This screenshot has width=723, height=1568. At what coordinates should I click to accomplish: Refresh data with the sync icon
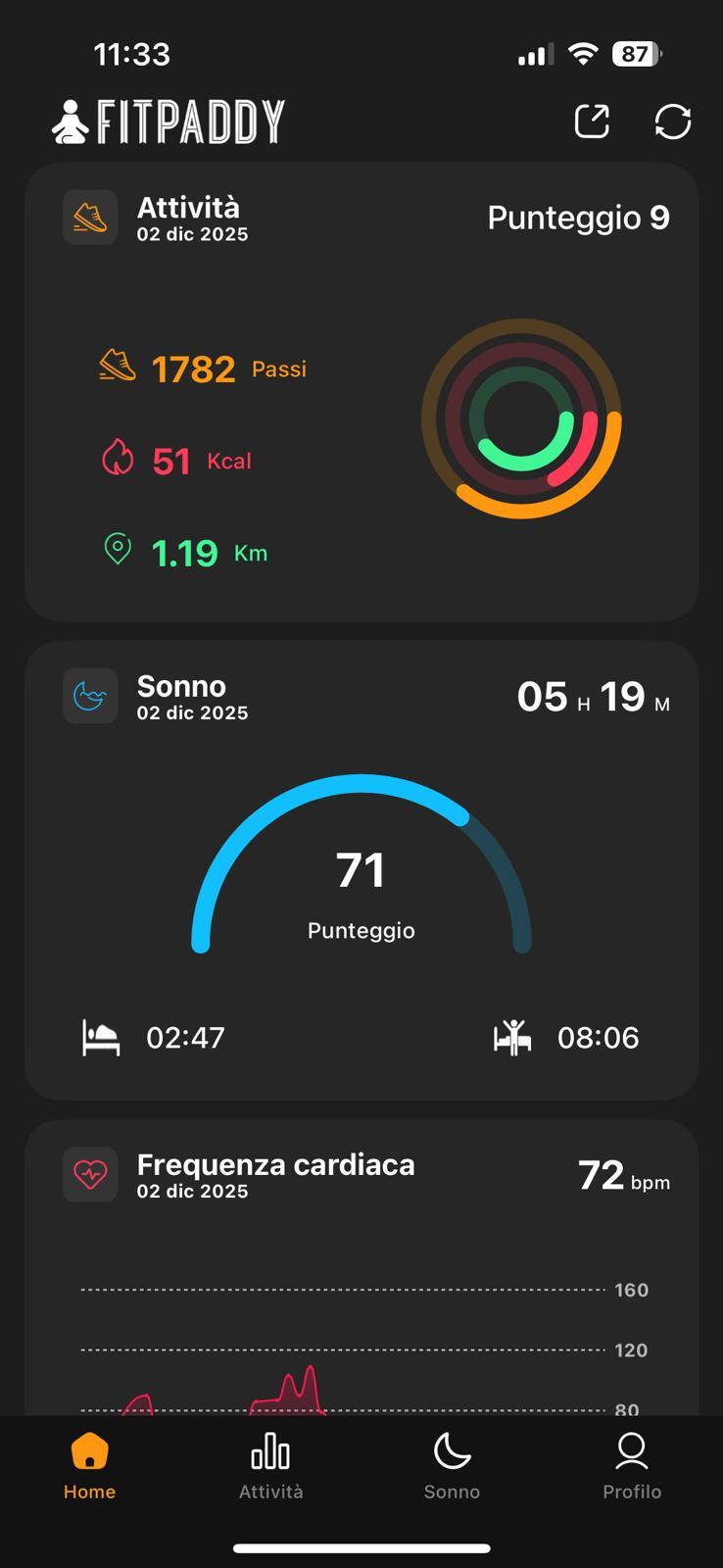(673, 122)
